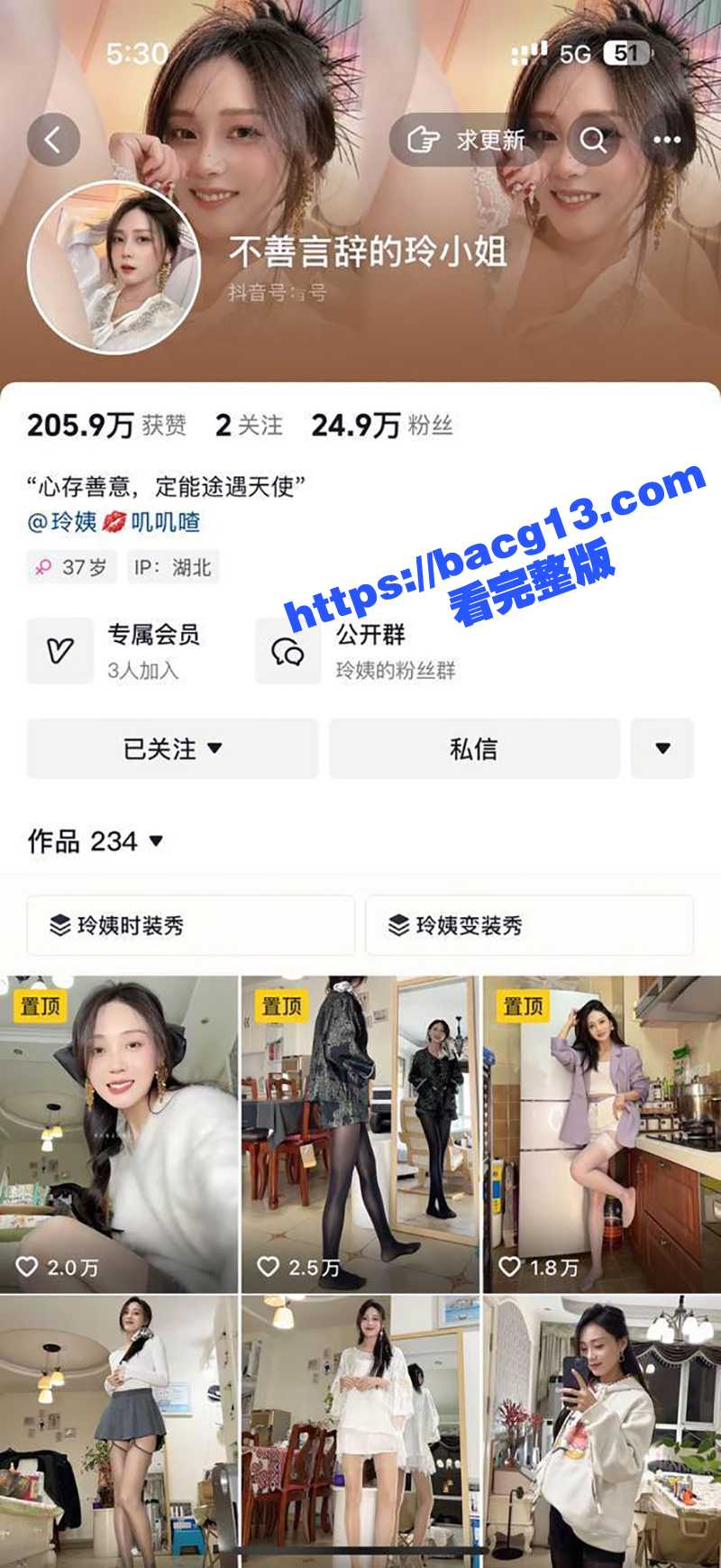Click the 专属会员 V icon
The width and height of the screenshot is (721, 1568).
point(59,650)
